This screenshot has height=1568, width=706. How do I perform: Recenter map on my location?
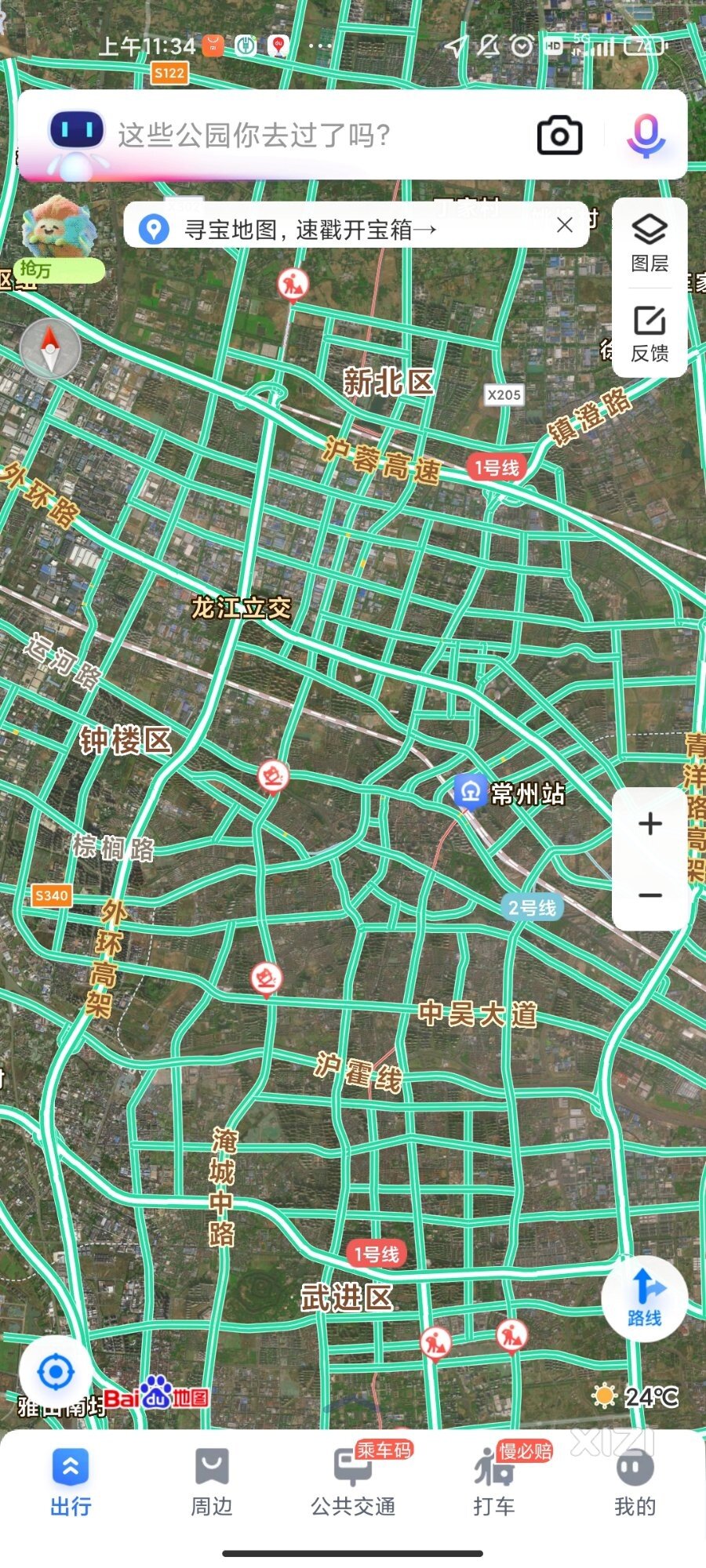click(56, 1373)
